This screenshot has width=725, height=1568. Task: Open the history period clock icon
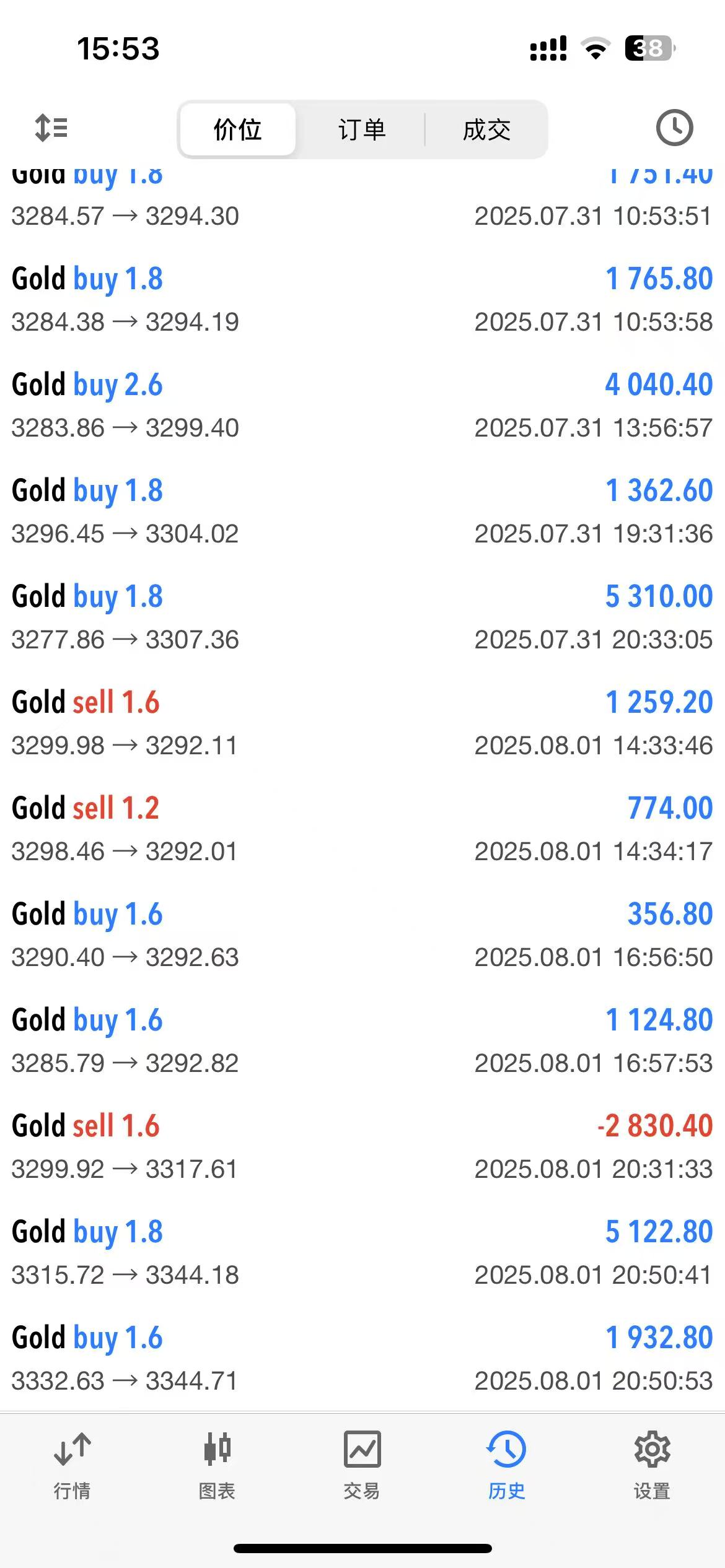(x=674, y=128)
